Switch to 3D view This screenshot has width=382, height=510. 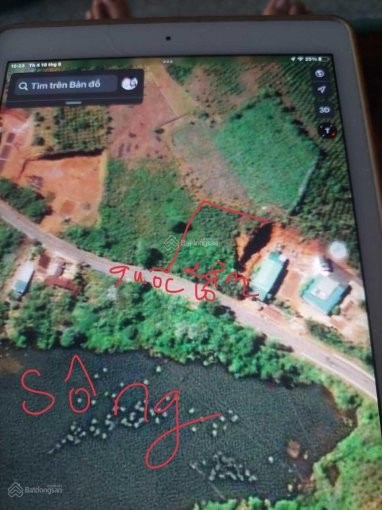(x=324, y=110)
